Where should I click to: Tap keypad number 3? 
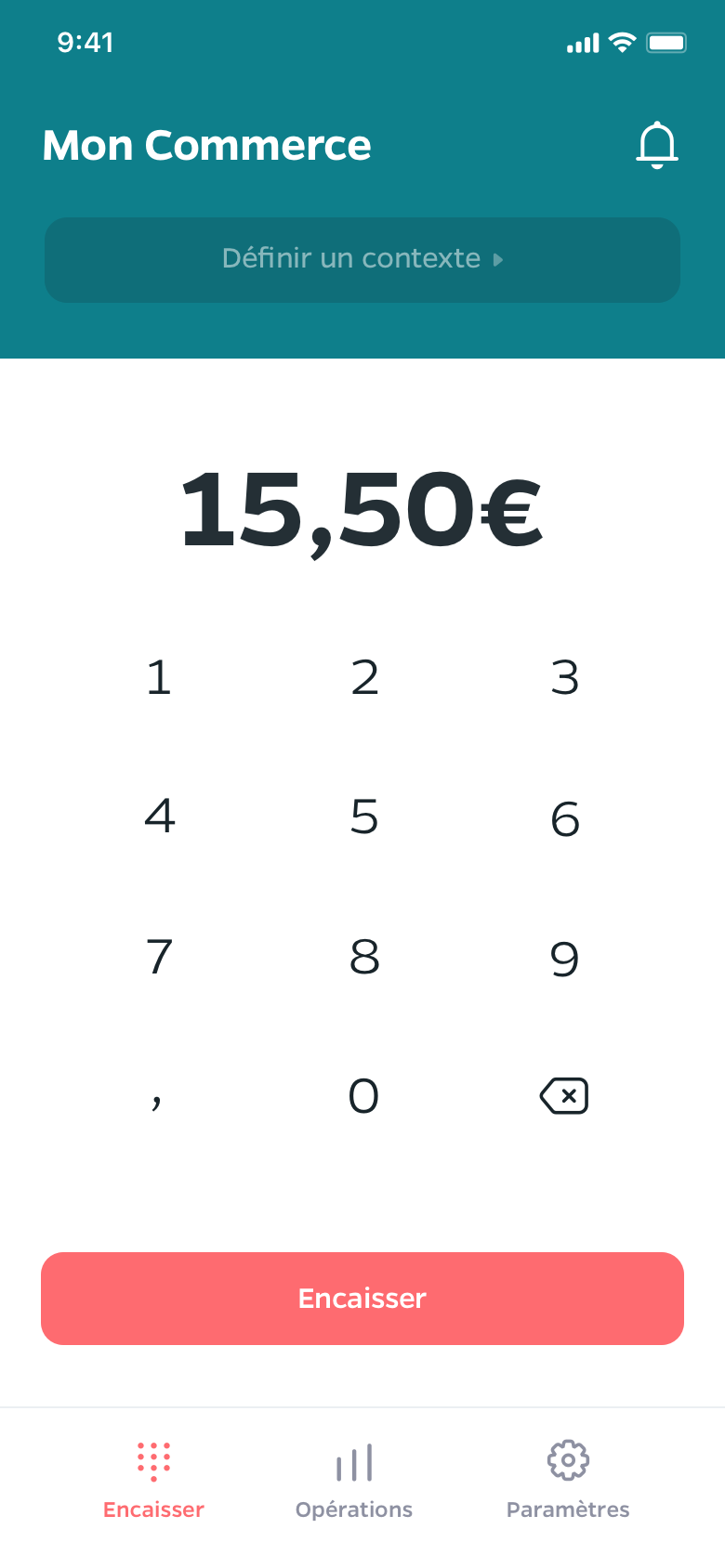(564, 677)
